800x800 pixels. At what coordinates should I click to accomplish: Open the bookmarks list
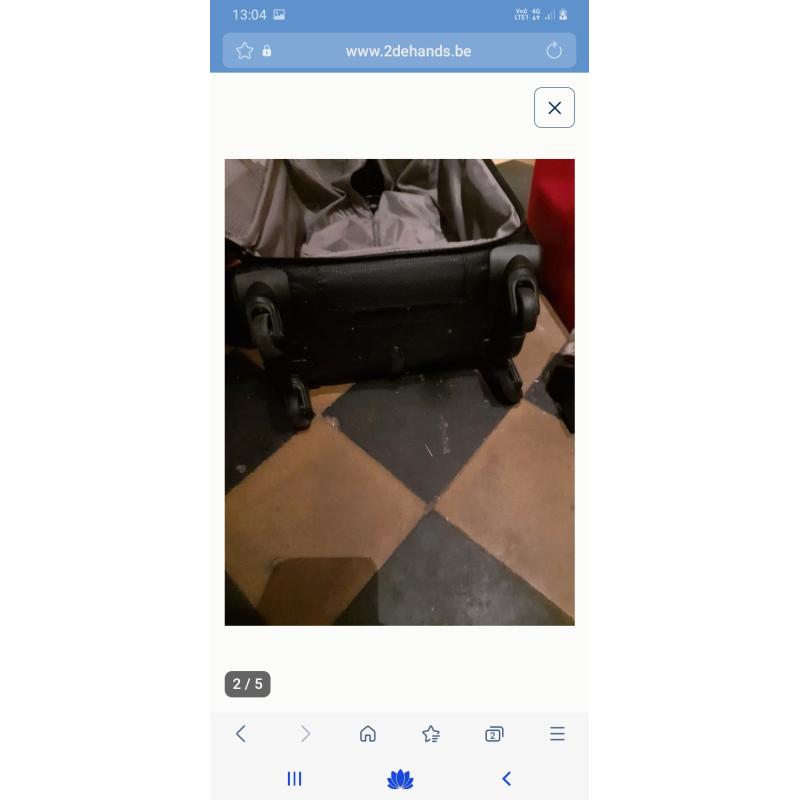point(431,734)
